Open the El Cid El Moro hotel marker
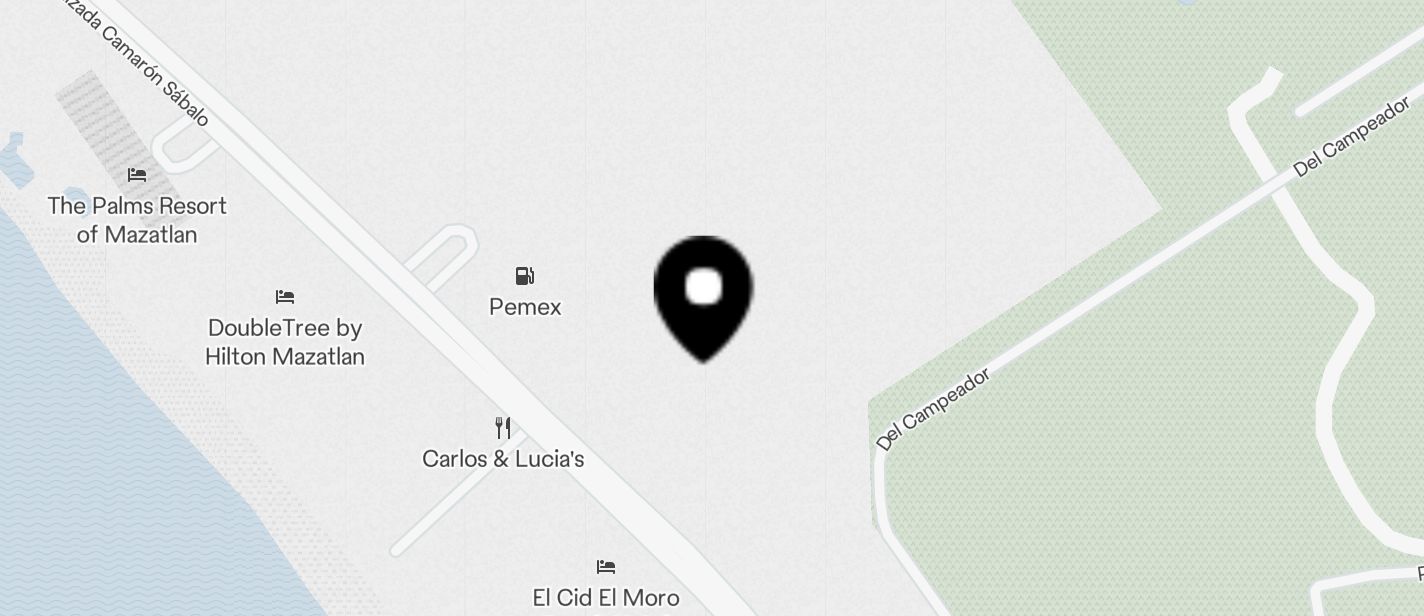1424x616 pixels. (x=606, y=567)
